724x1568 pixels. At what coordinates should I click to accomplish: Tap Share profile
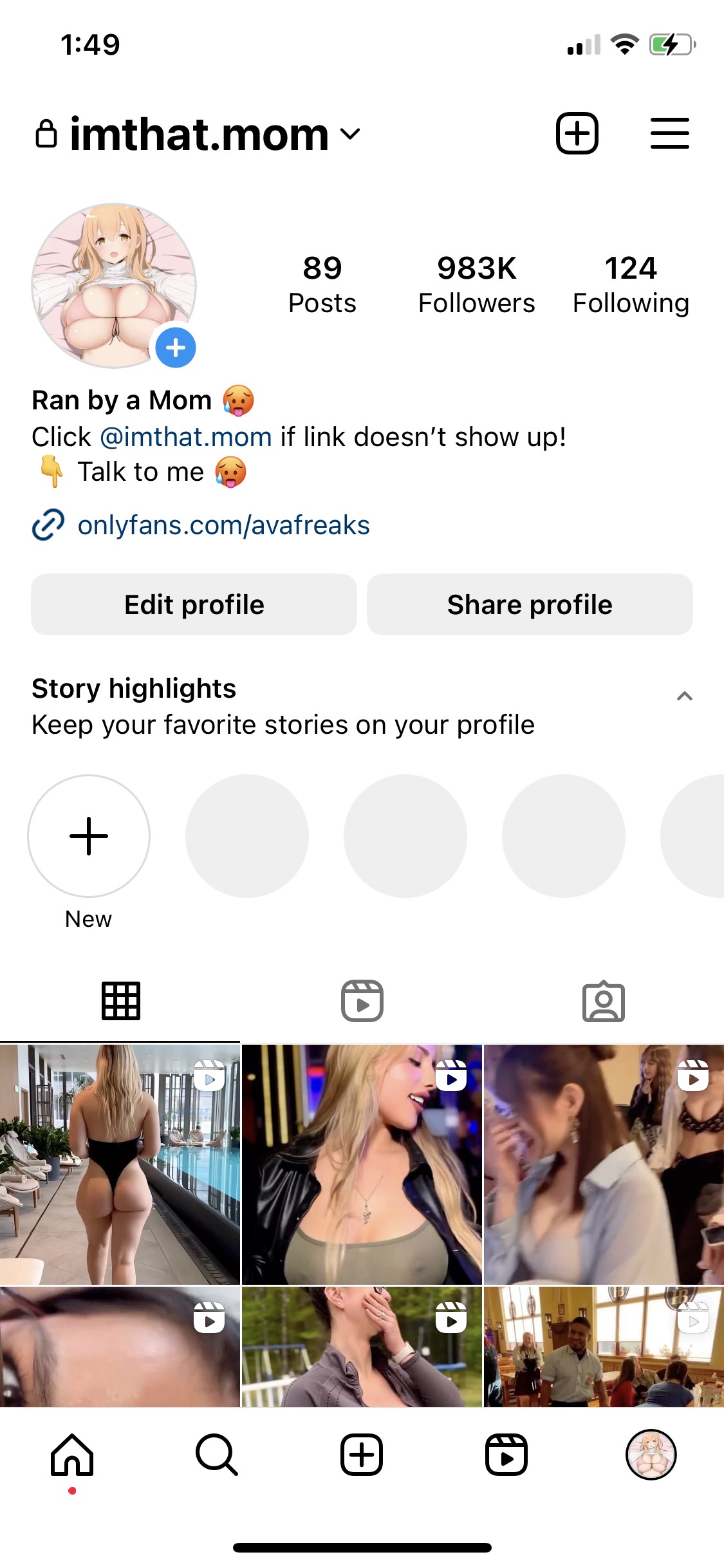(x=530, y=604)
